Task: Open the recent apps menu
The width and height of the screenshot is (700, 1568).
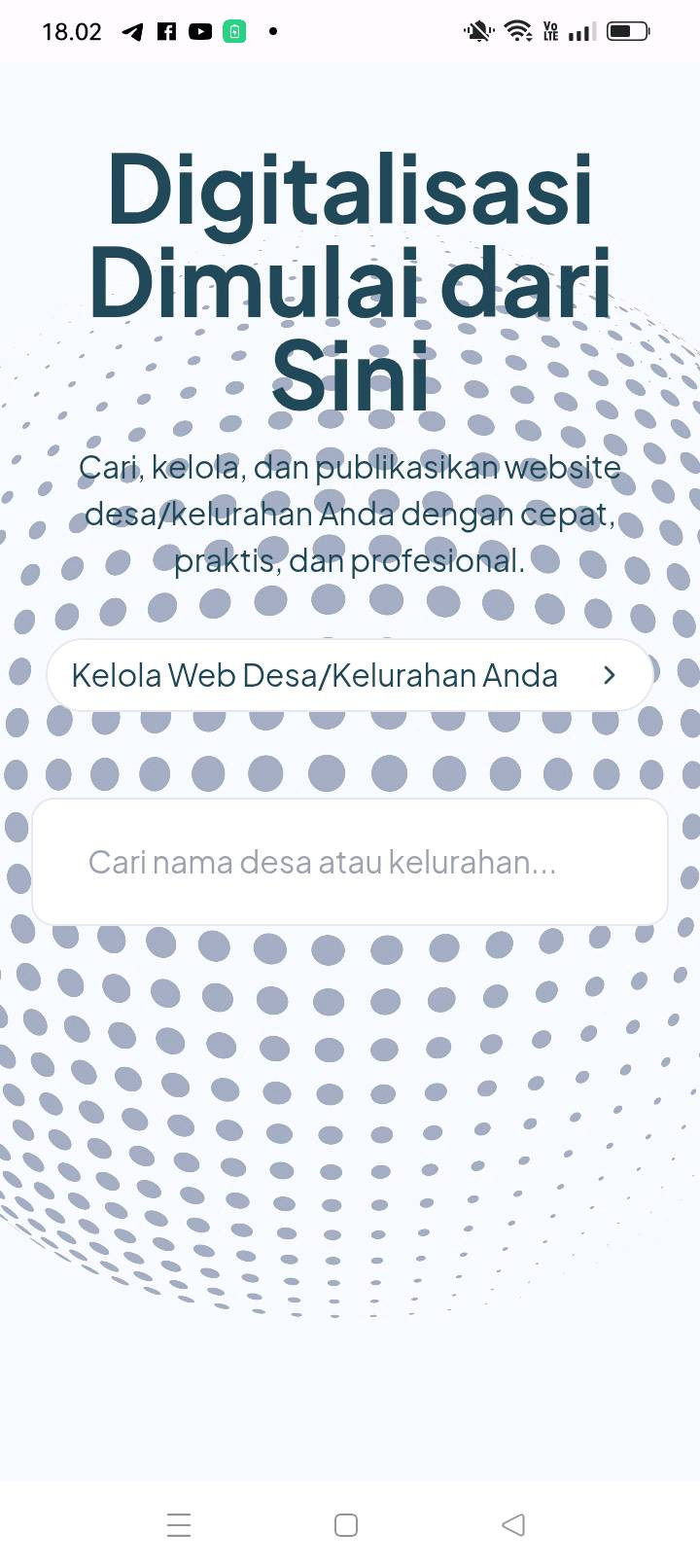Action: click(179, 1524)
